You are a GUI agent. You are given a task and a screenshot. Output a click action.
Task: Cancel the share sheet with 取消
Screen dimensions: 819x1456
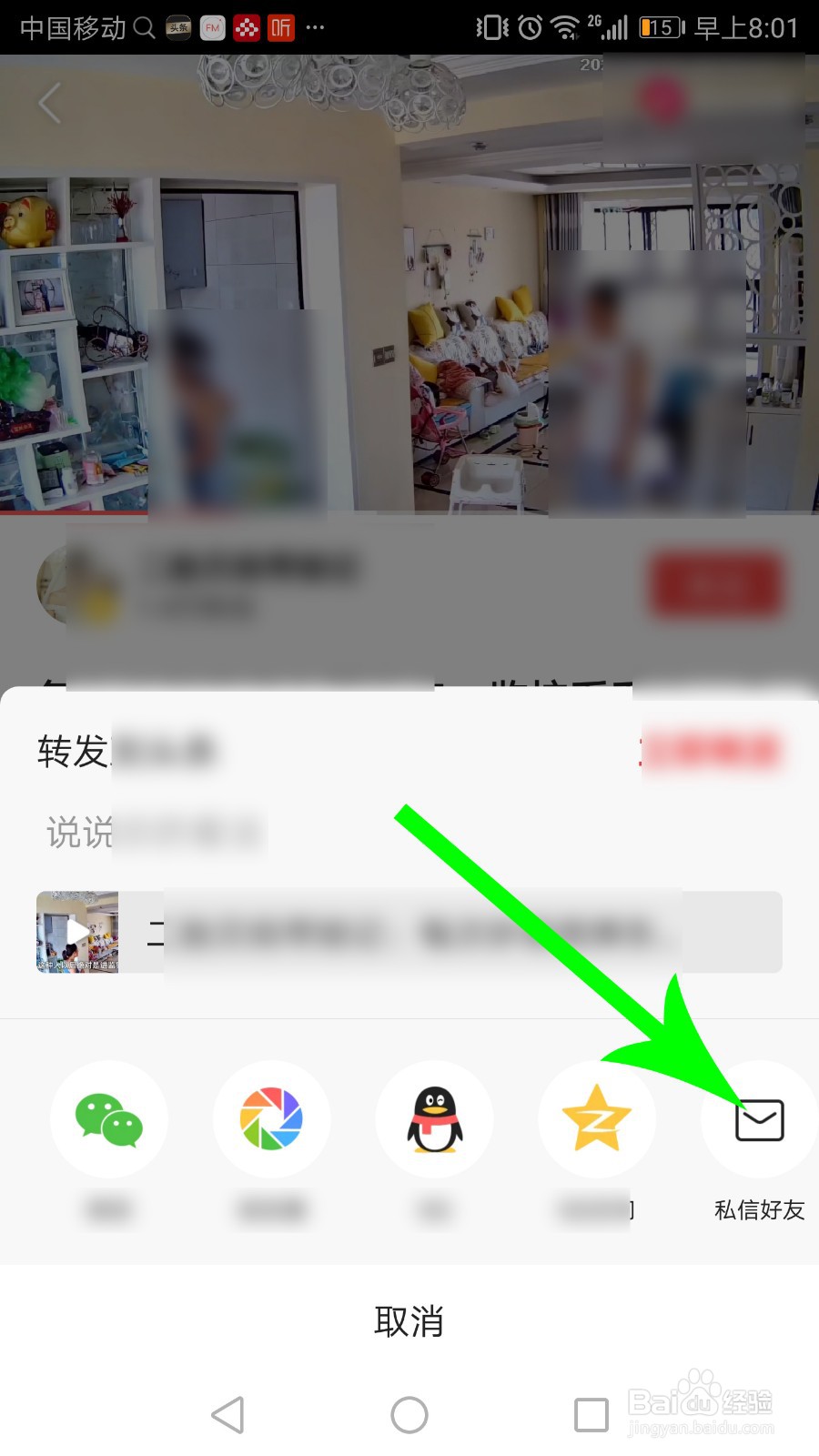[x=409, y=1322]
